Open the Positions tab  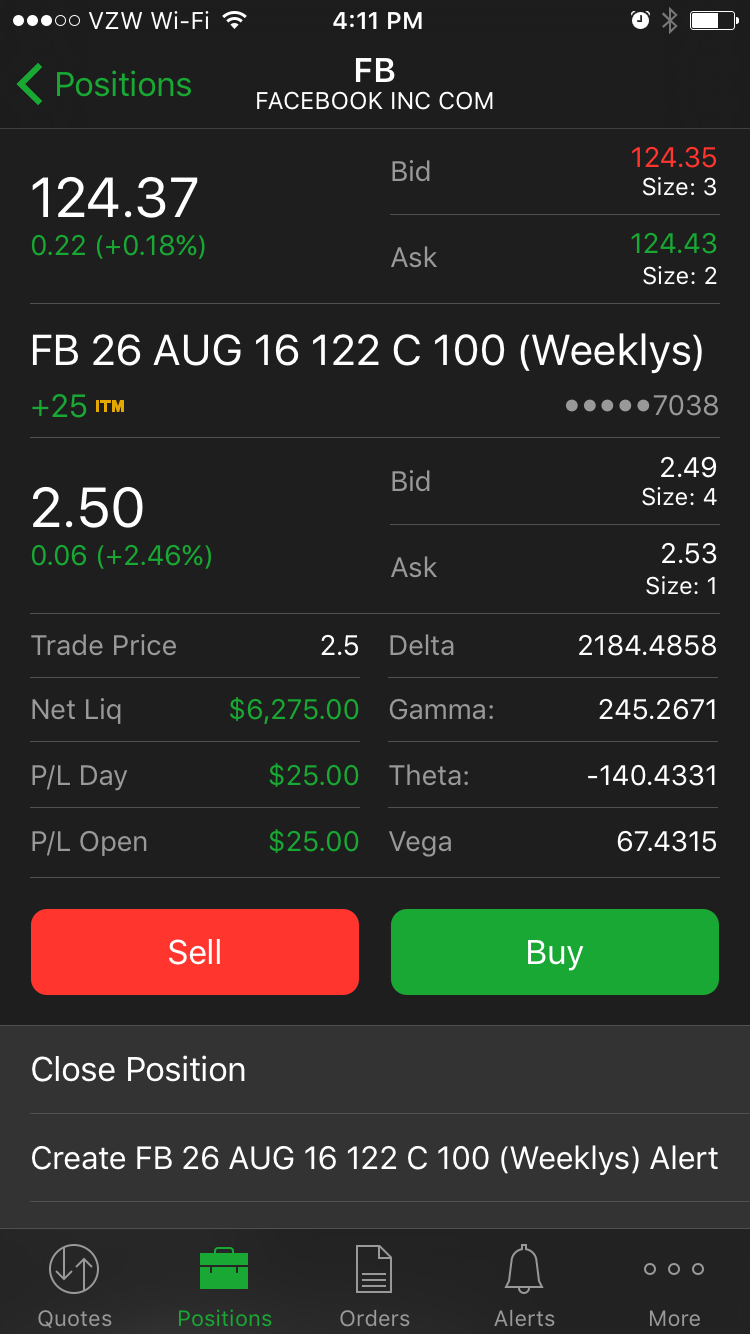(x=225, y=1285)
